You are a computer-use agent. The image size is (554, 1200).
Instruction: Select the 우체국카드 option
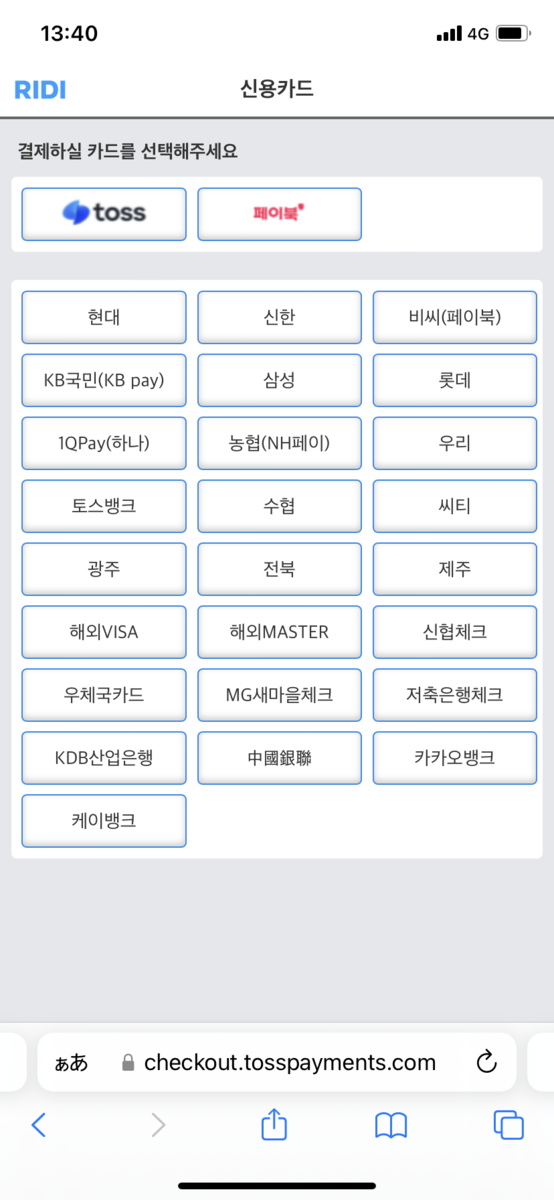click(104, 696)
